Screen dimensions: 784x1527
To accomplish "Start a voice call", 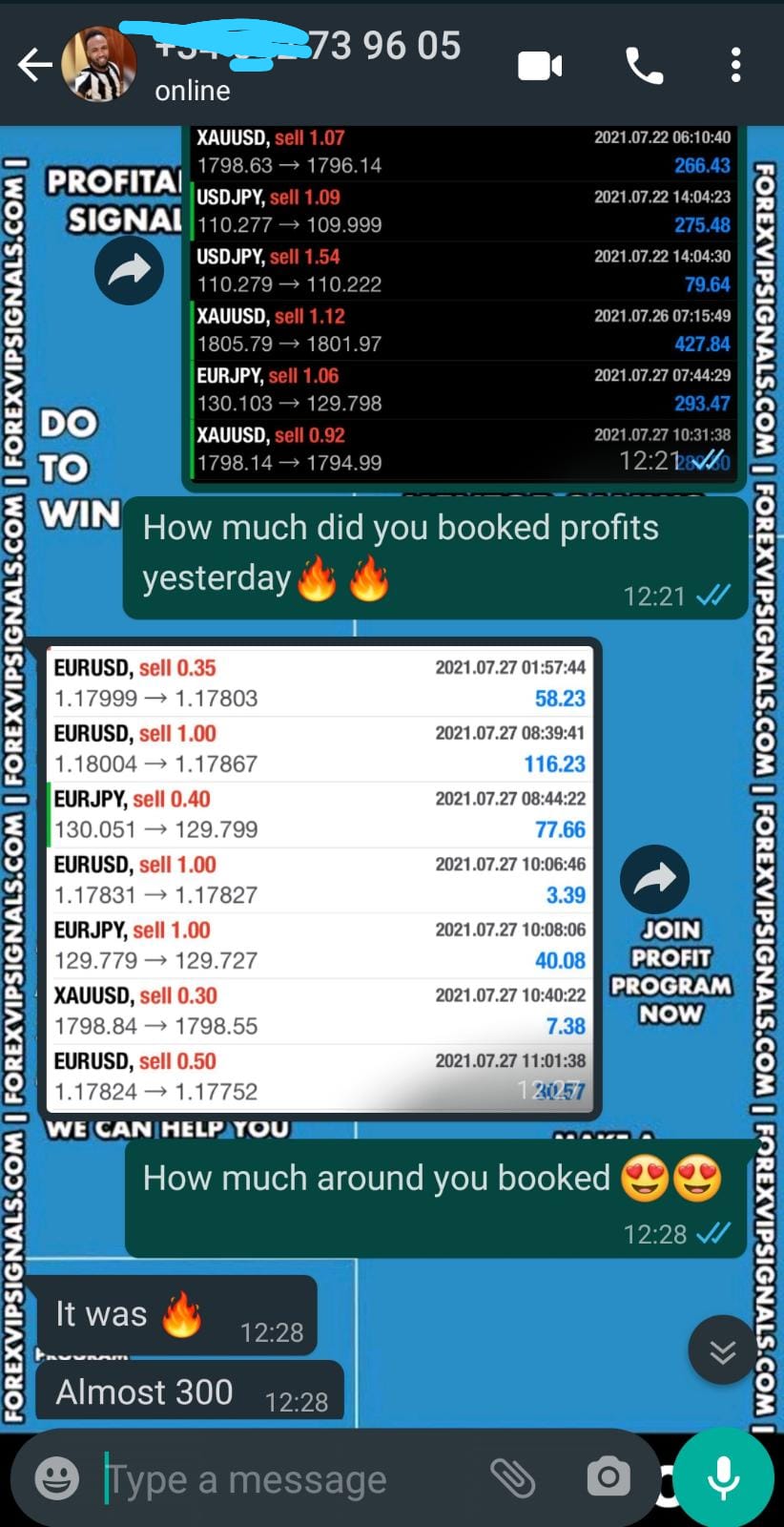I will click(644, 66).
